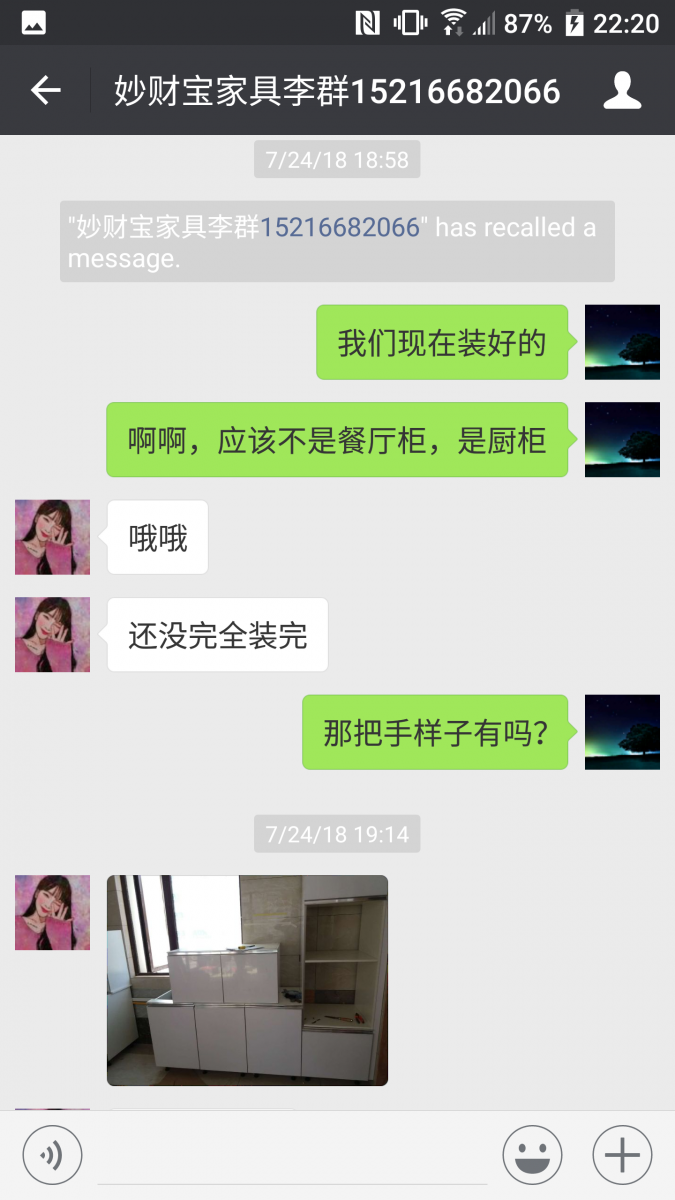Open the emoji sticker panel
This screenshot has width=675, height=1200.
click(532, 1156)
